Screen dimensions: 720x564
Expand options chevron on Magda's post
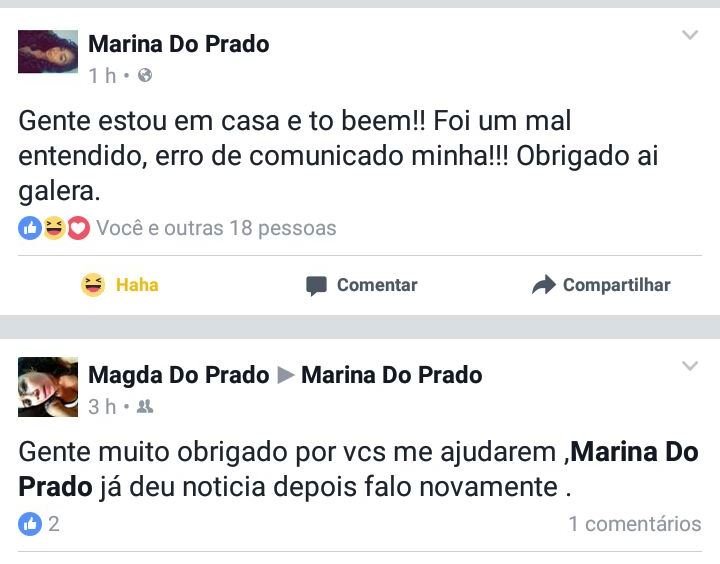[690, 366]
